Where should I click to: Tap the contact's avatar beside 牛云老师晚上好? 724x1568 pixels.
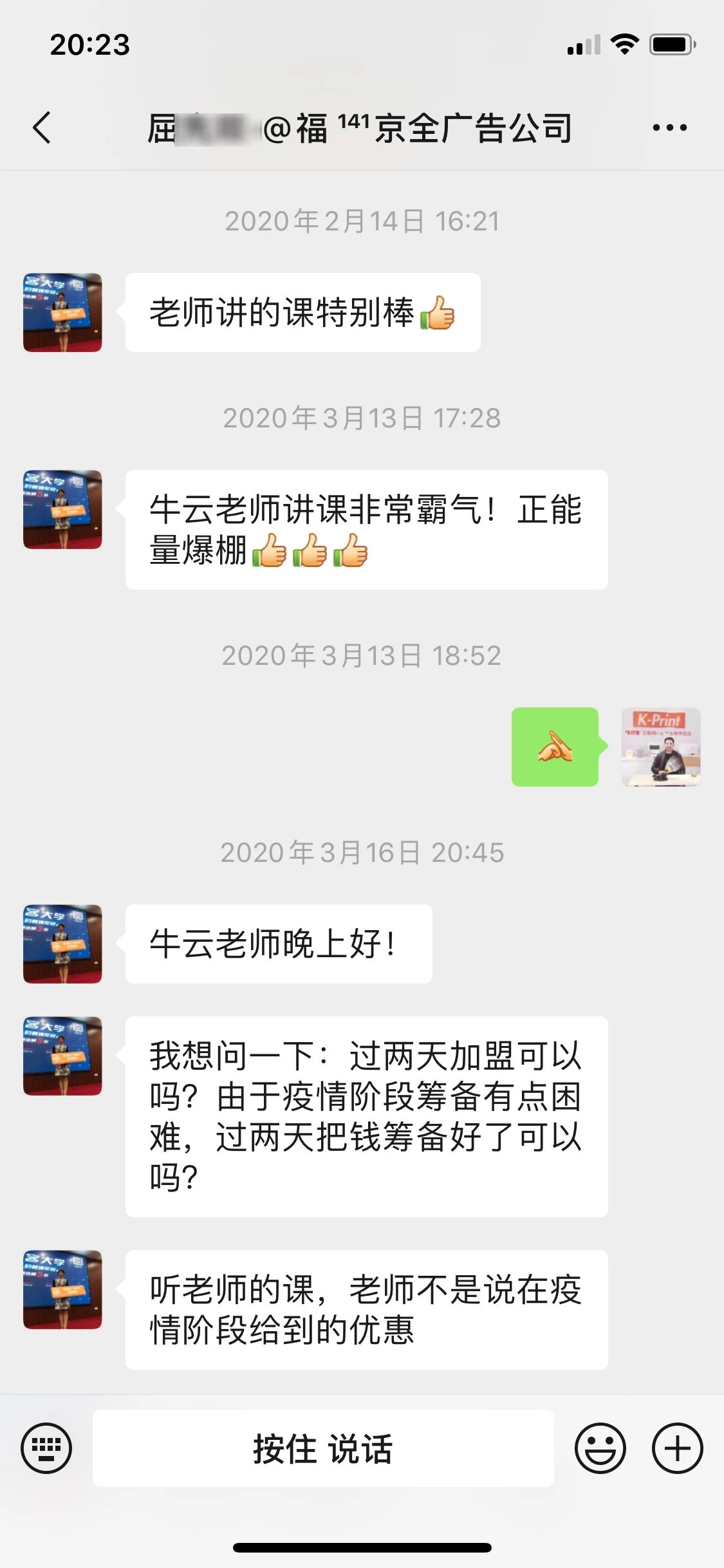click(62, 944)
